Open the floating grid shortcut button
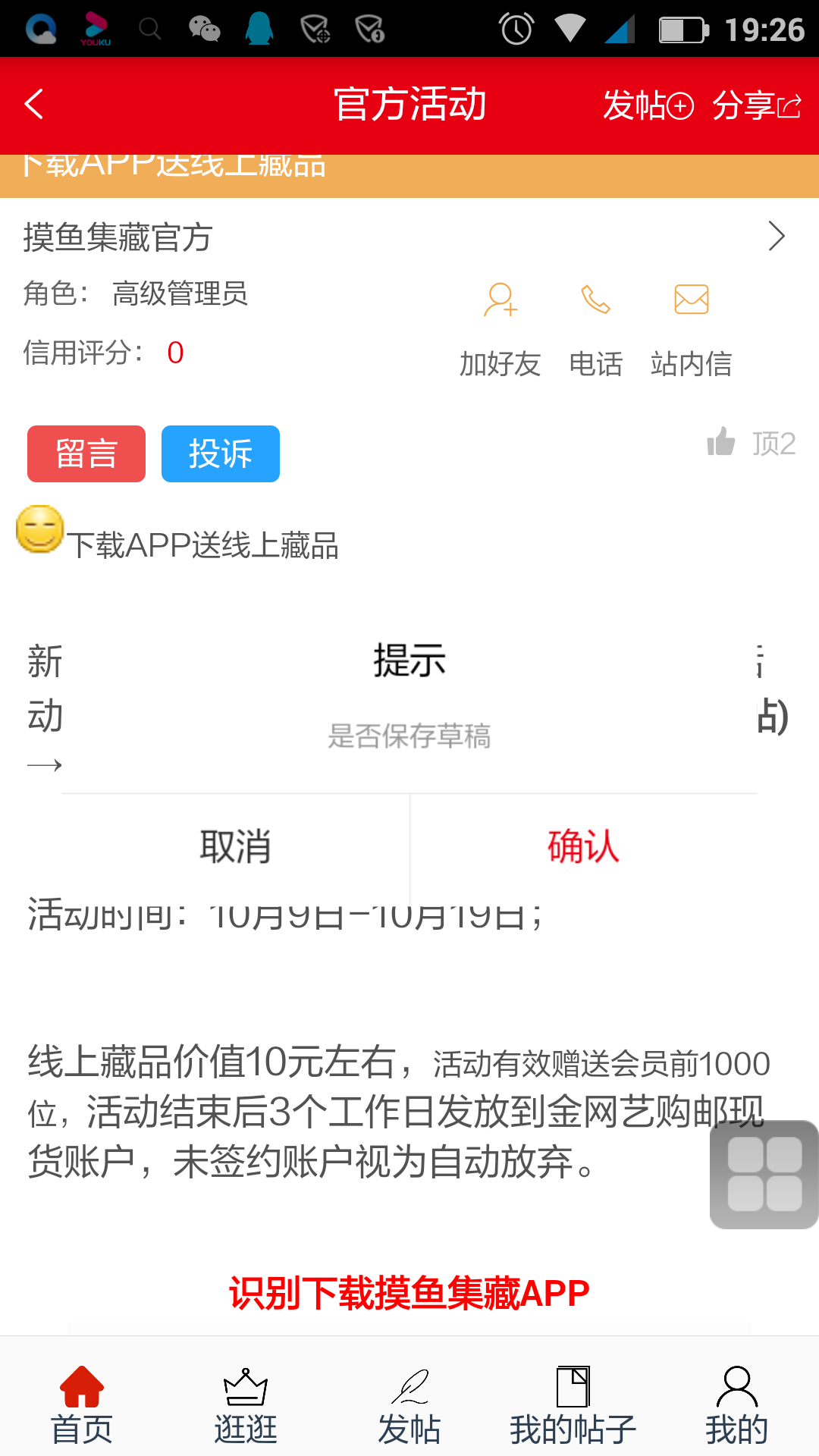The height and width of the screenshot is (1456, 819). (x=764, y=1174)
